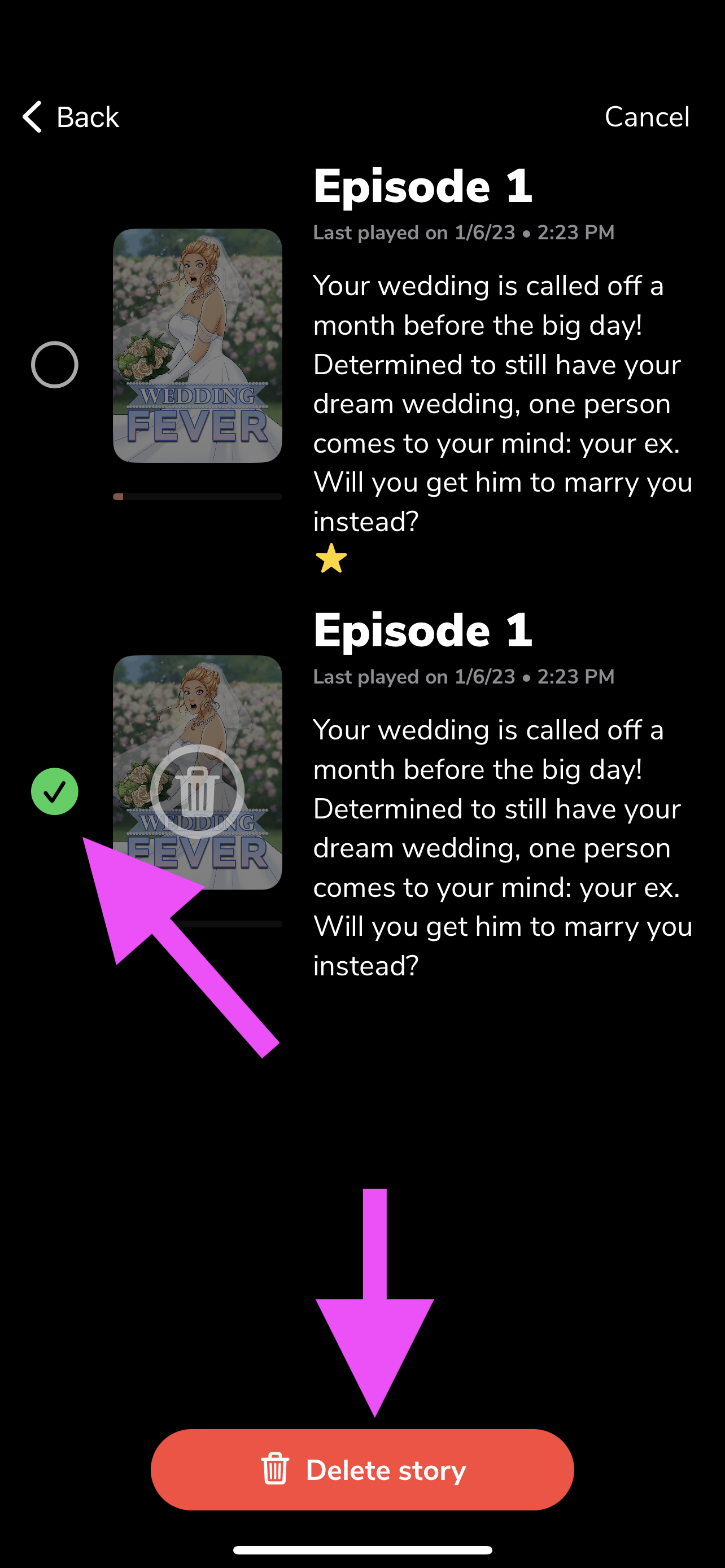Go back to the previous screen
Screen dimensions: 725x1568
[71, 116]
